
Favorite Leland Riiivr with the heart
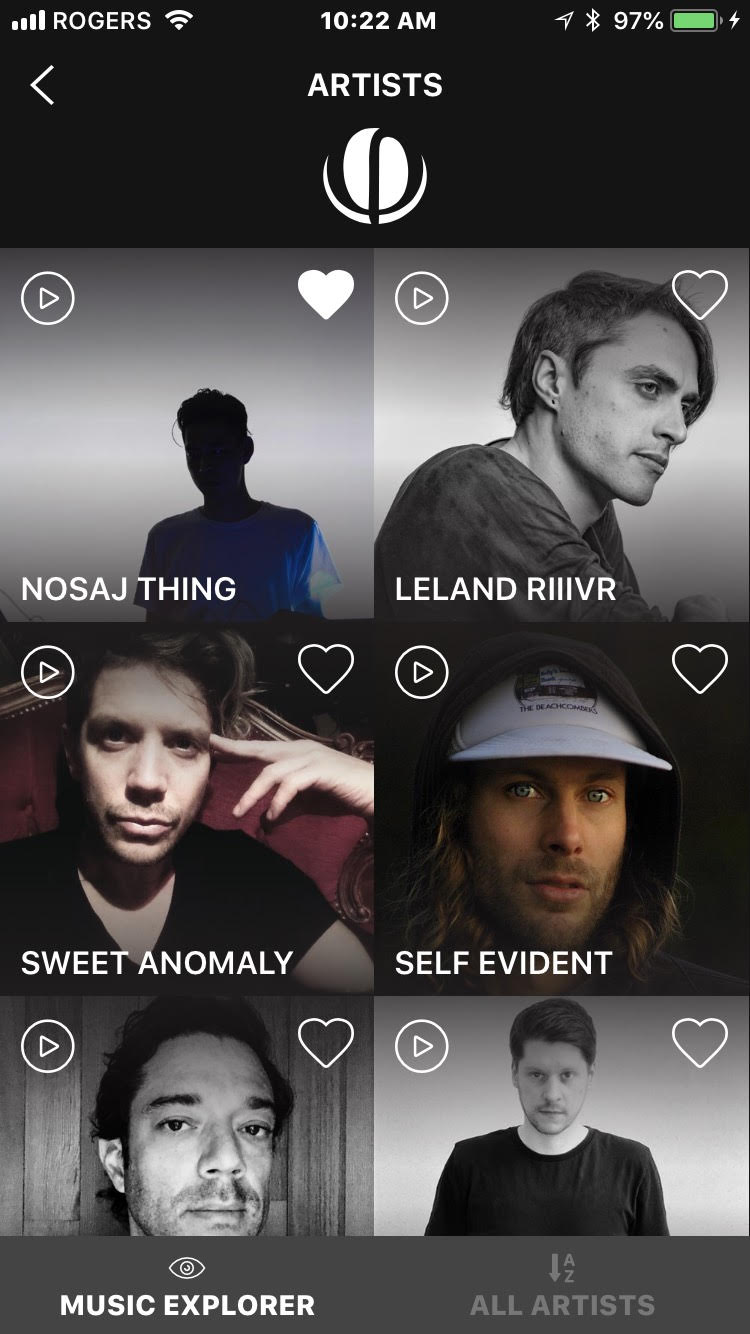click(x=699, y=295)
